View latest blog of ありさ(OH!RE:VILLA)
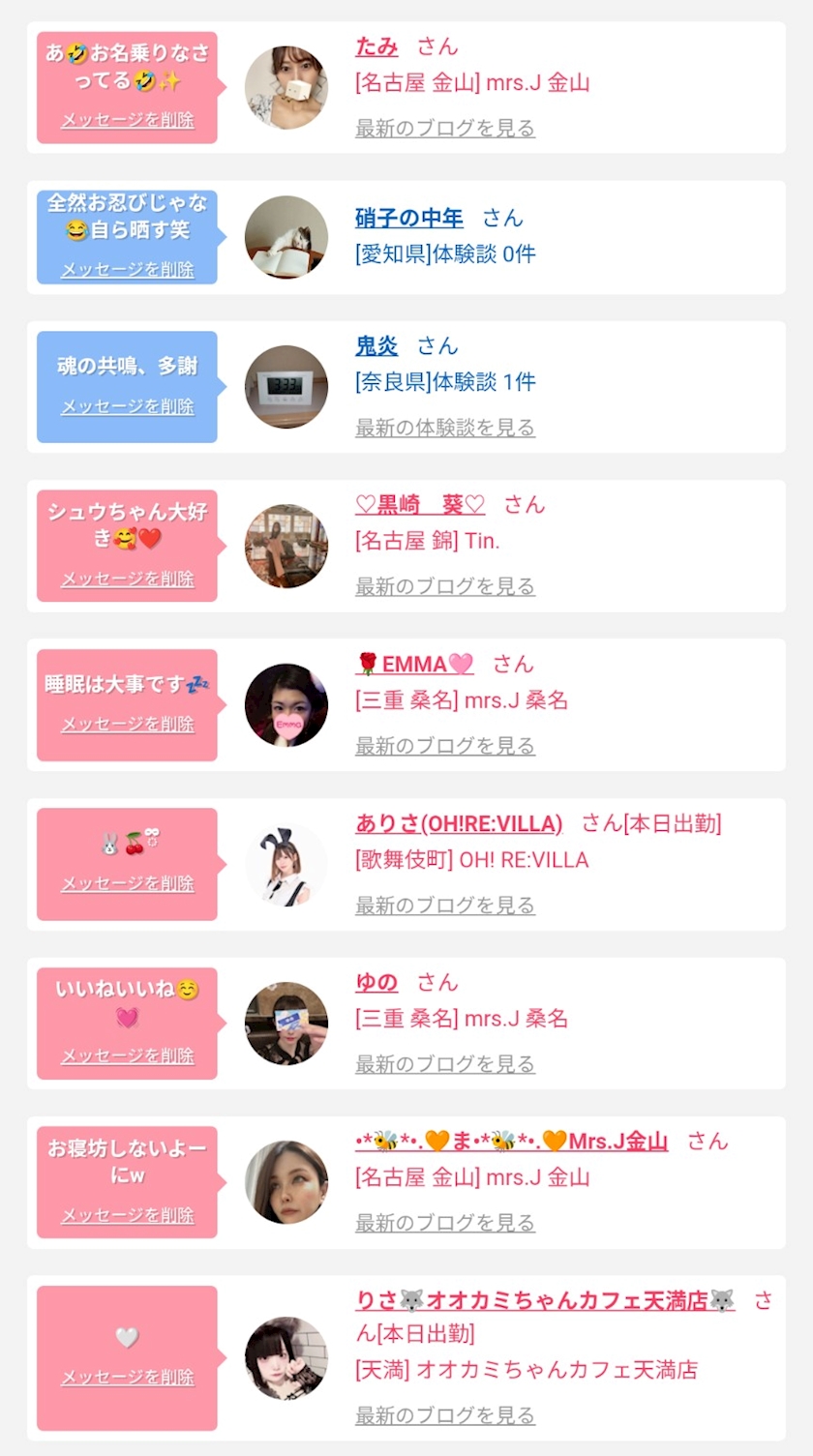 [445, 906]
